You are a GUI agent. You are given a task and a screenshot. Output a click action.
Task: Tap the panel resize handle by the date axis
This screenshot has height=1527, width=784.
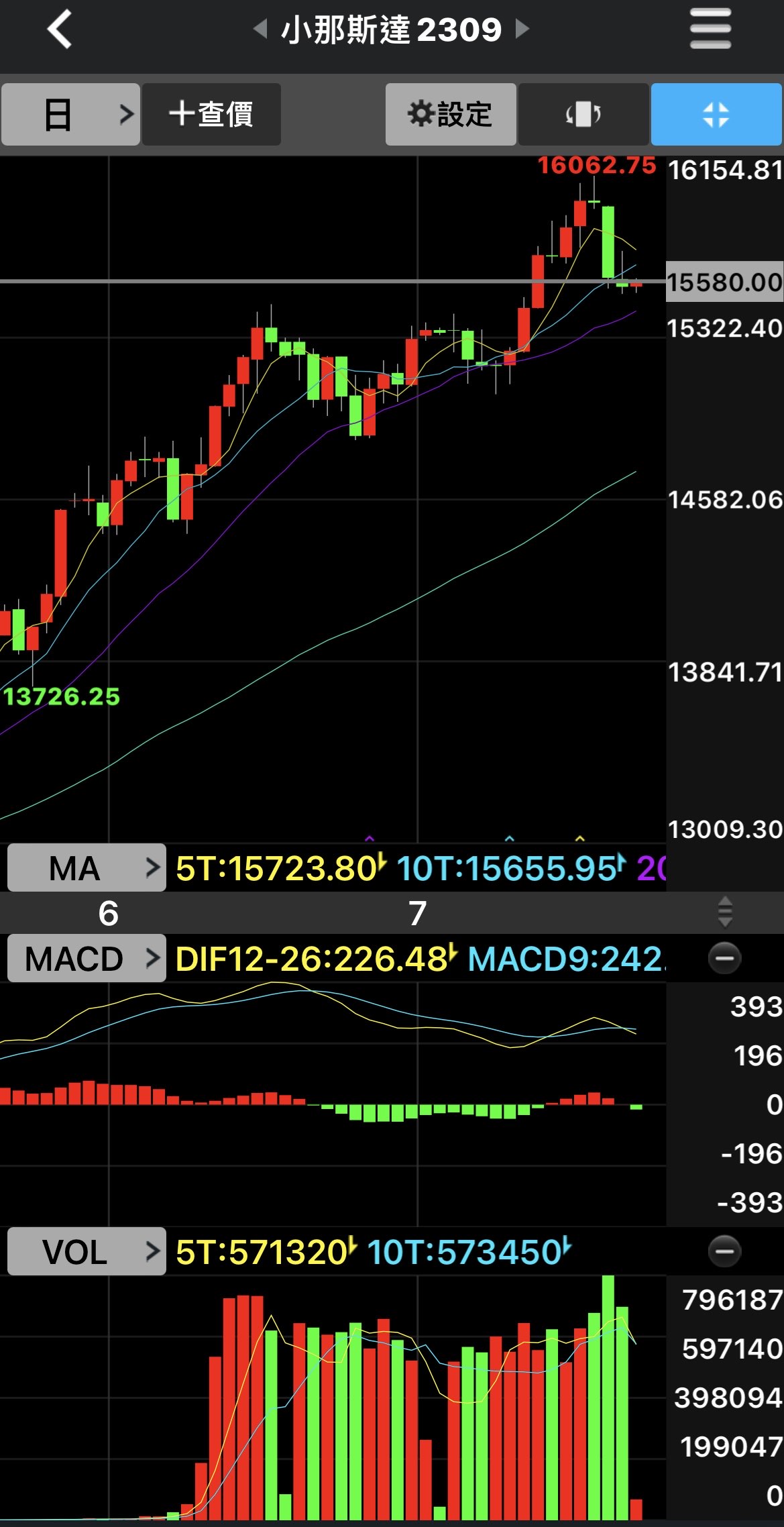pos(724,912)
